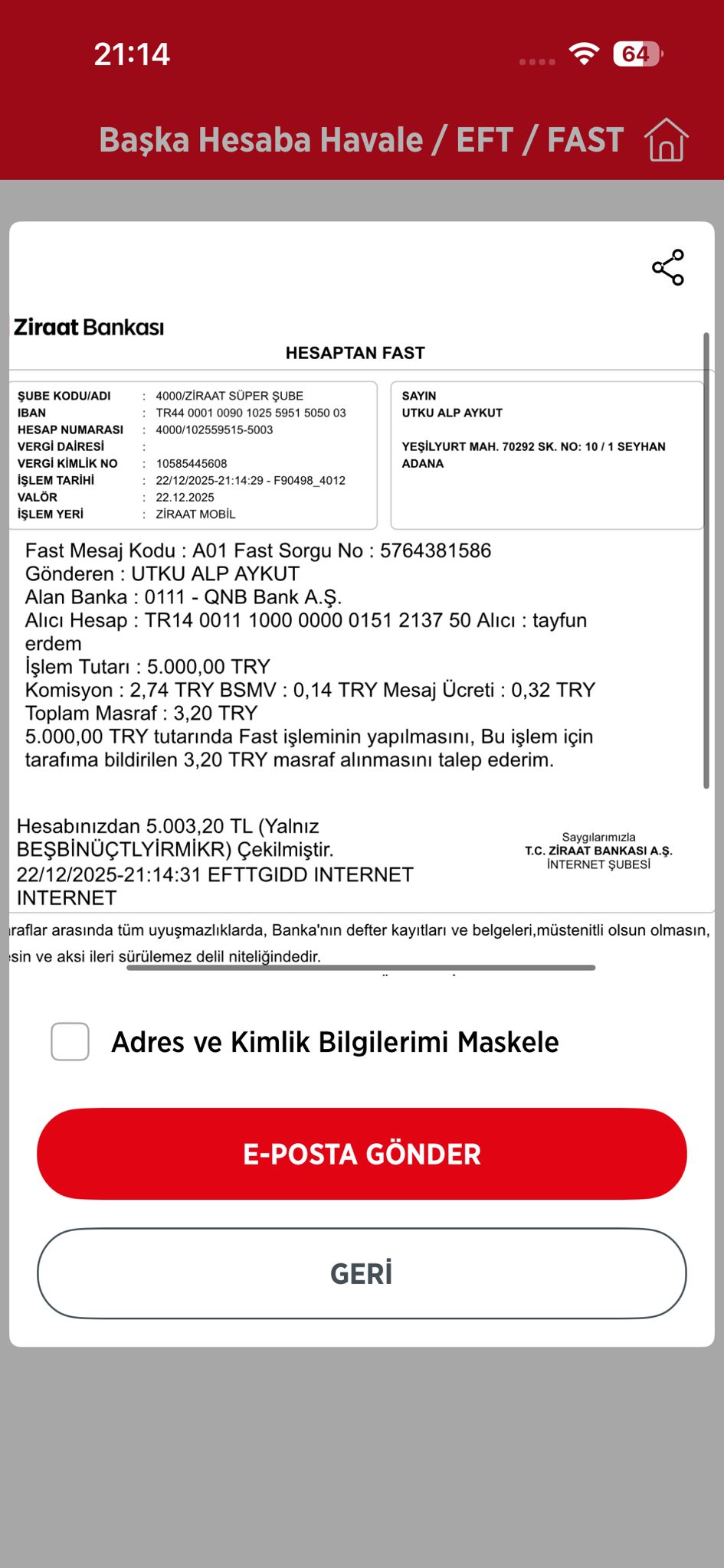The height and width of the screenshot is (1568, 724).
Task: Go back with GERİ button
Action: click(x=362, y=1274)
